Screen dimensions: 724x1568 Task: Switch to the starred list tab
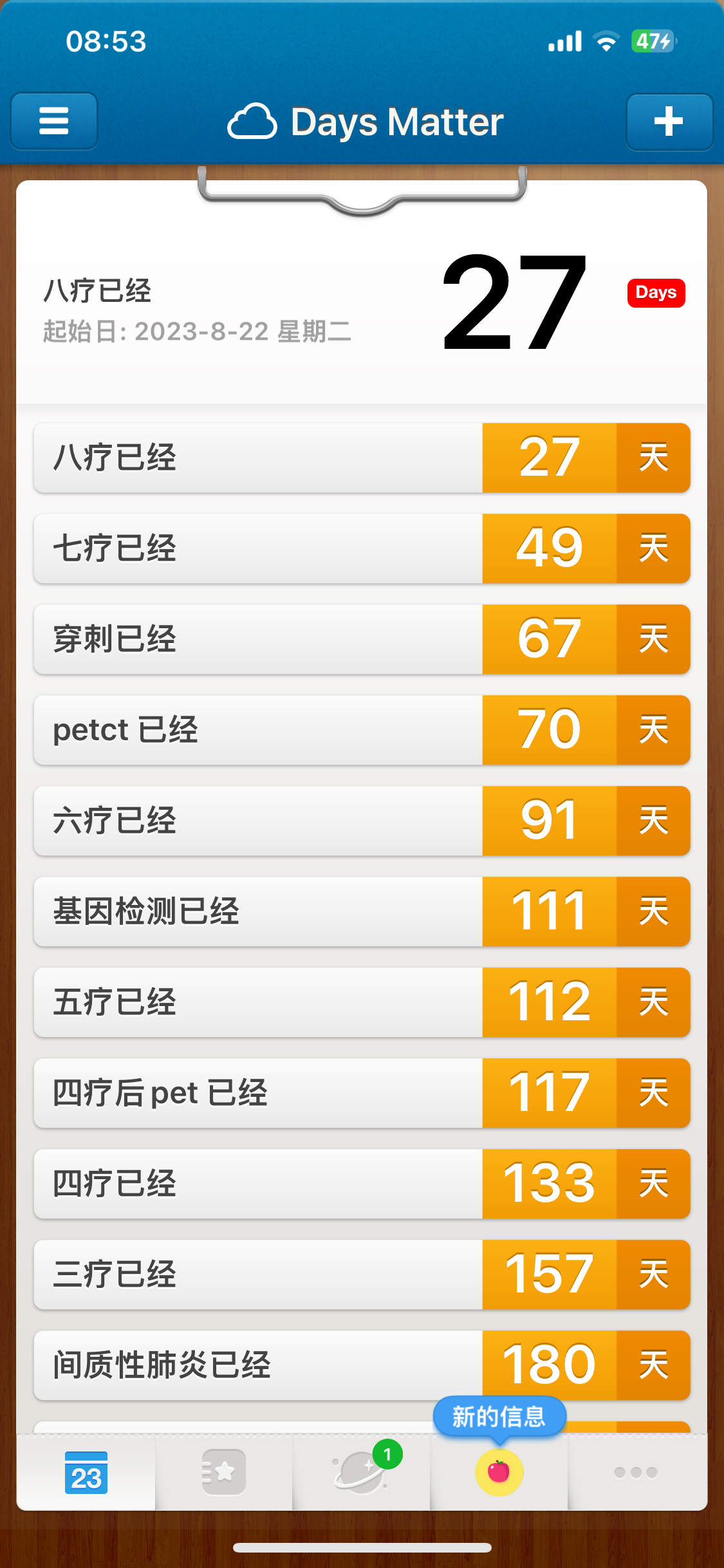click(224, 1472)
